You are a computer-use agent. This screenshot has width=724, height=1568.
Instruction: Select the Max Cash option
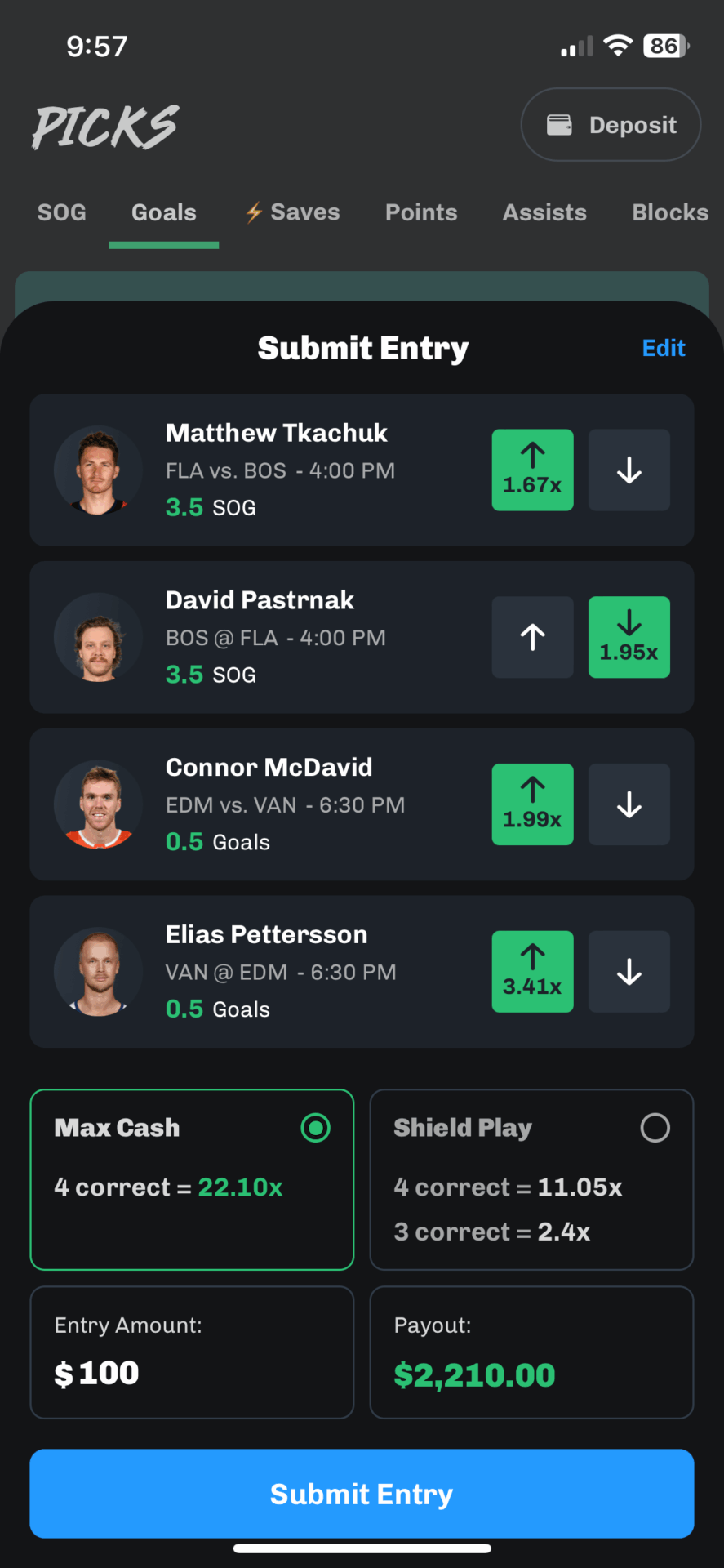192,1179
